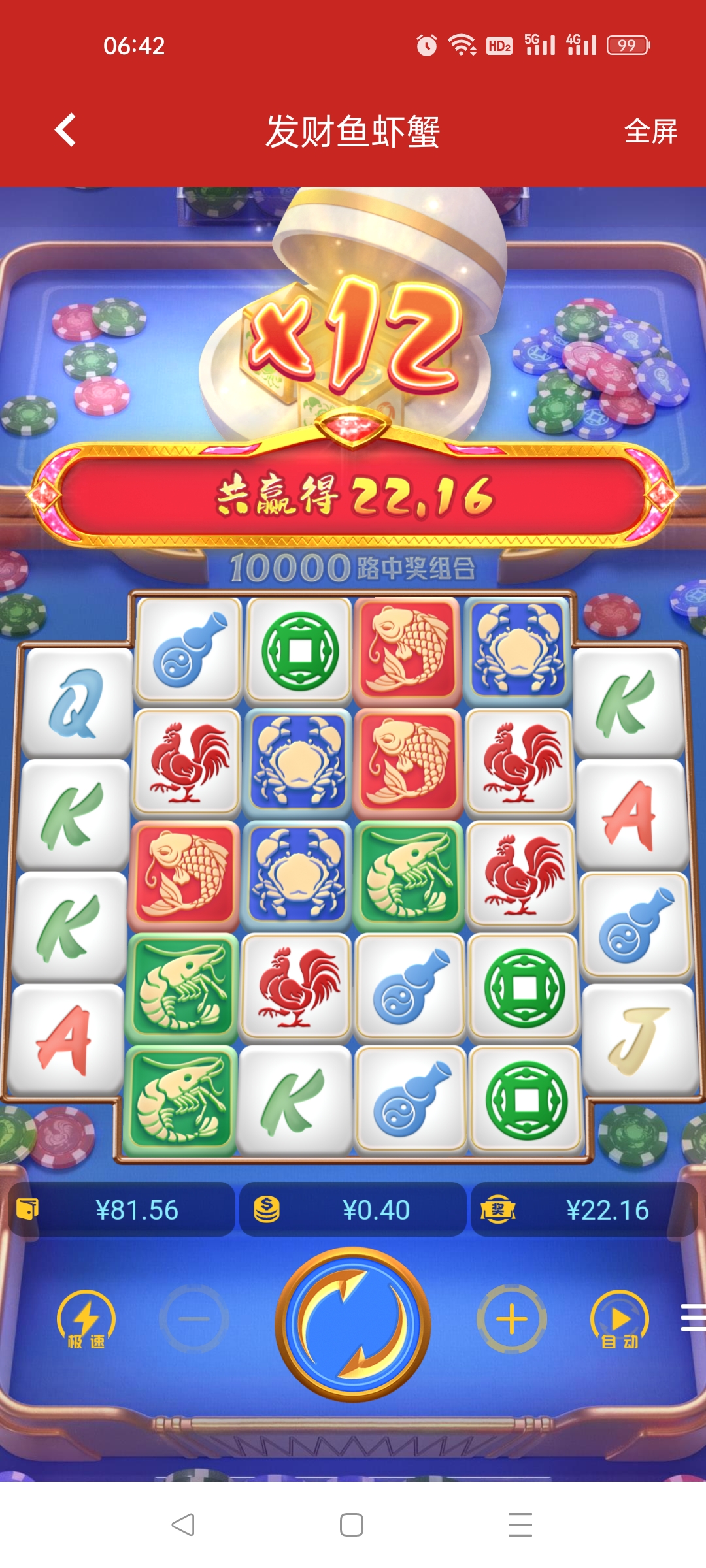
Task: Go back using the header arrow
Action: [65, 129]
